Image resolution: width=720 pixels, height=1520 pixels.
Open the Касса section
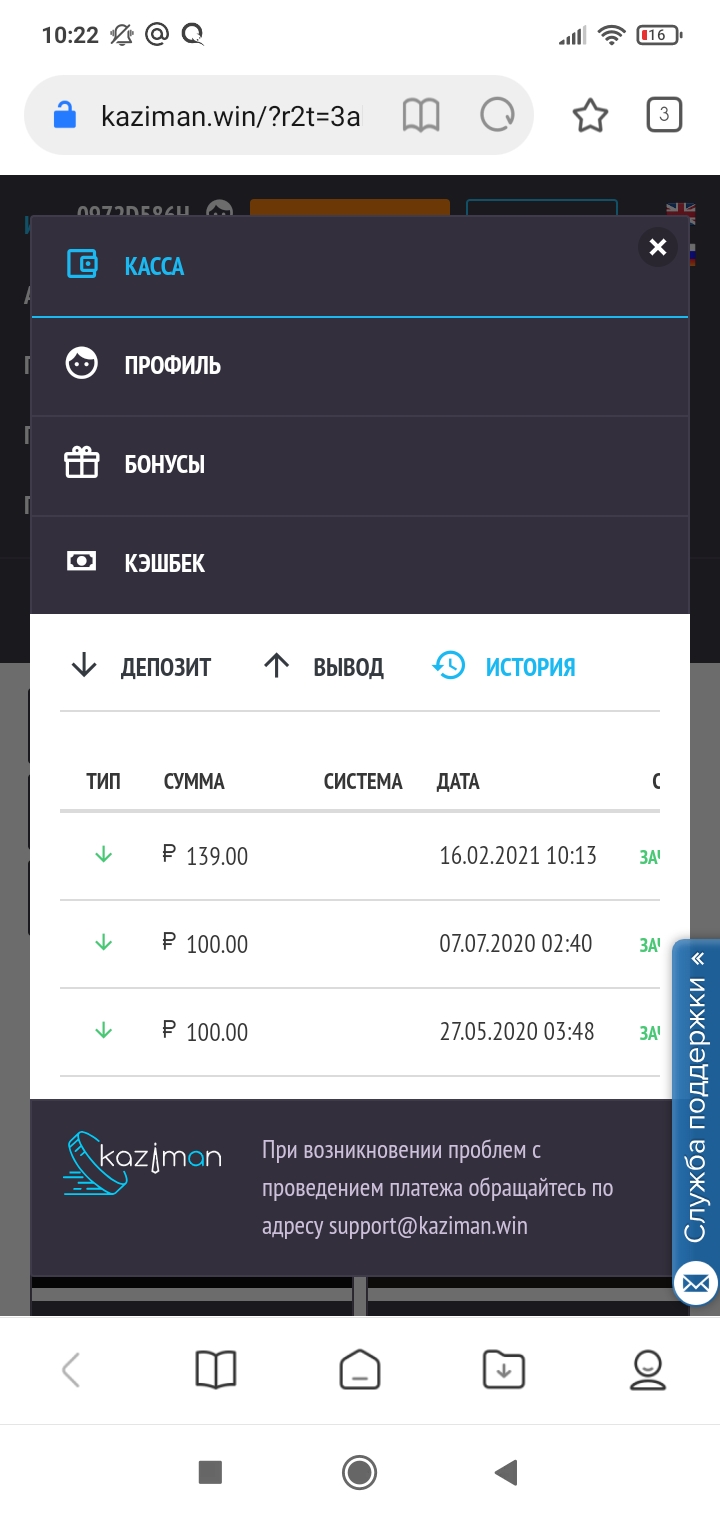[x=153, y=267]
